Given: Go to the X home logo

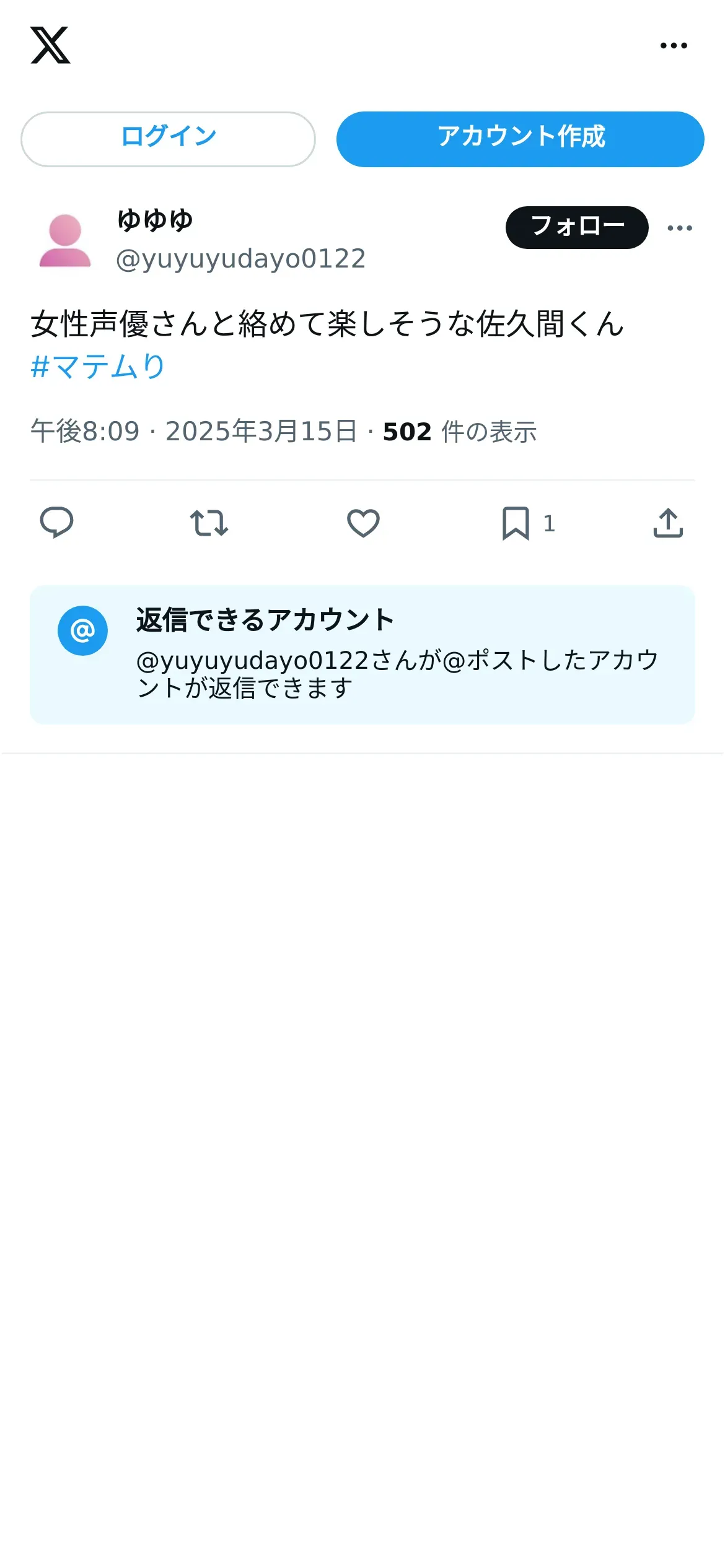Looking at the screenshot, I should coord(50,45).
